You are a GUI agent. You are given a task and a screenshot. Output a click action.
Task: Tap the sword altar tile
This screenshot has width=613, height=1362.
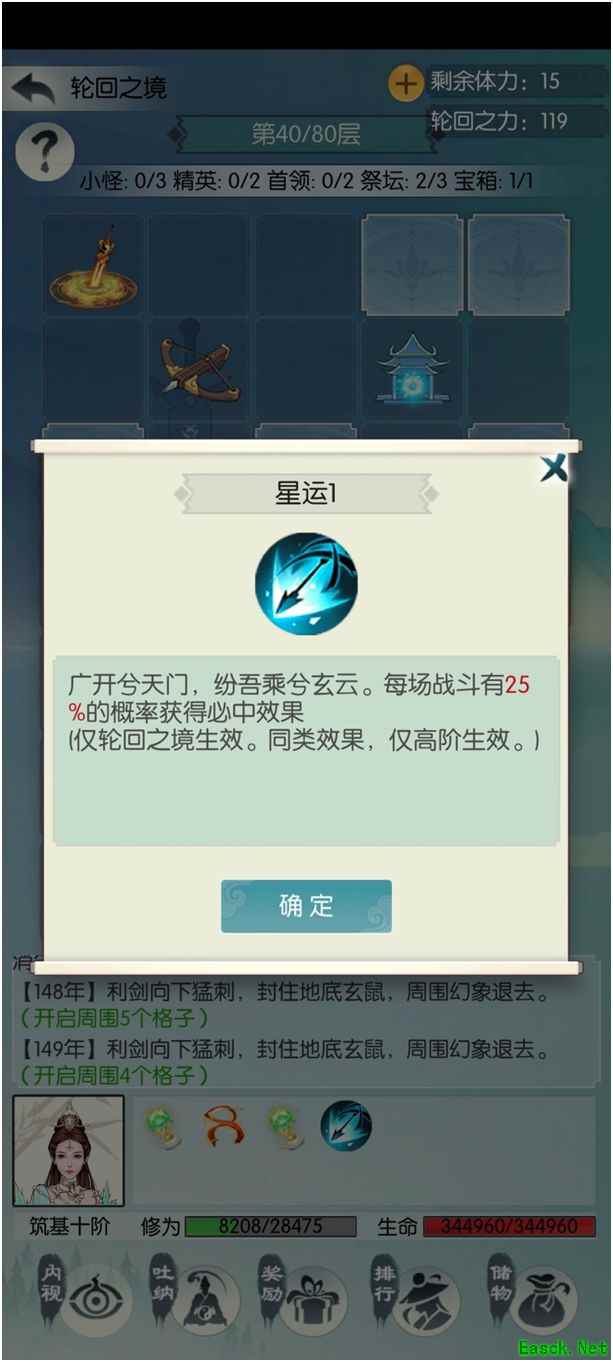(x=94, y=265)
